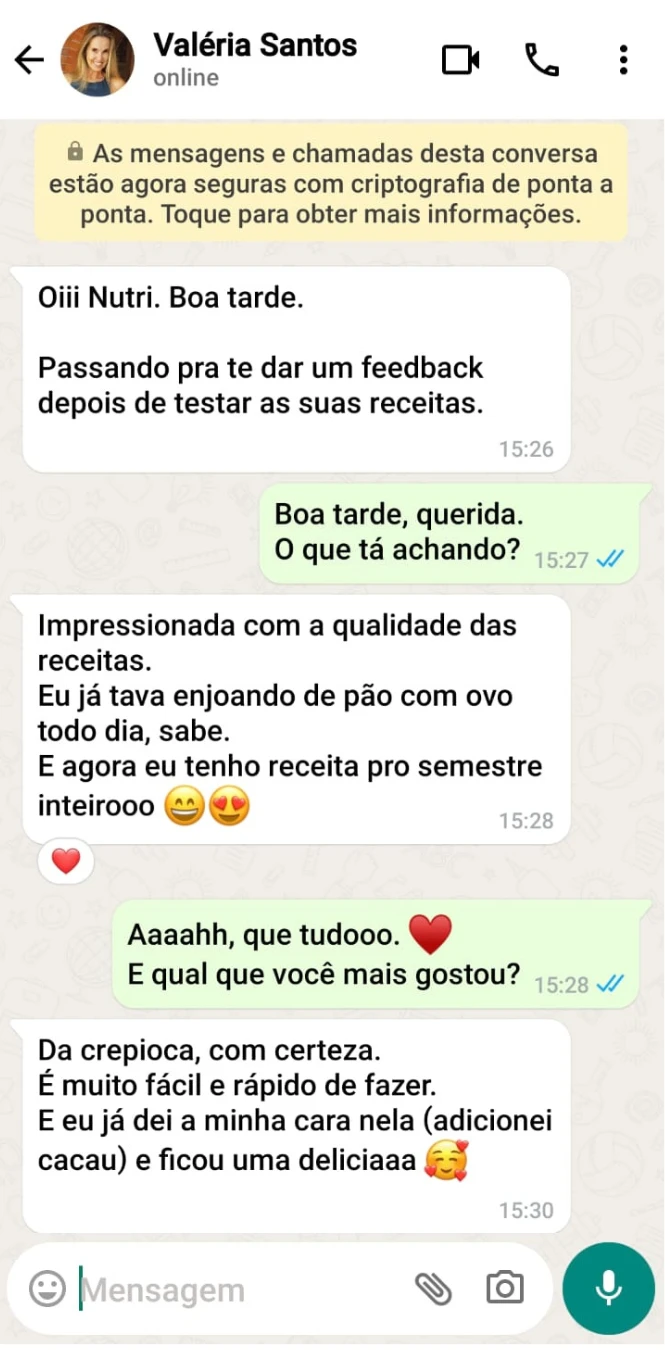Open the emoji picker

[x=47, y=1288]
